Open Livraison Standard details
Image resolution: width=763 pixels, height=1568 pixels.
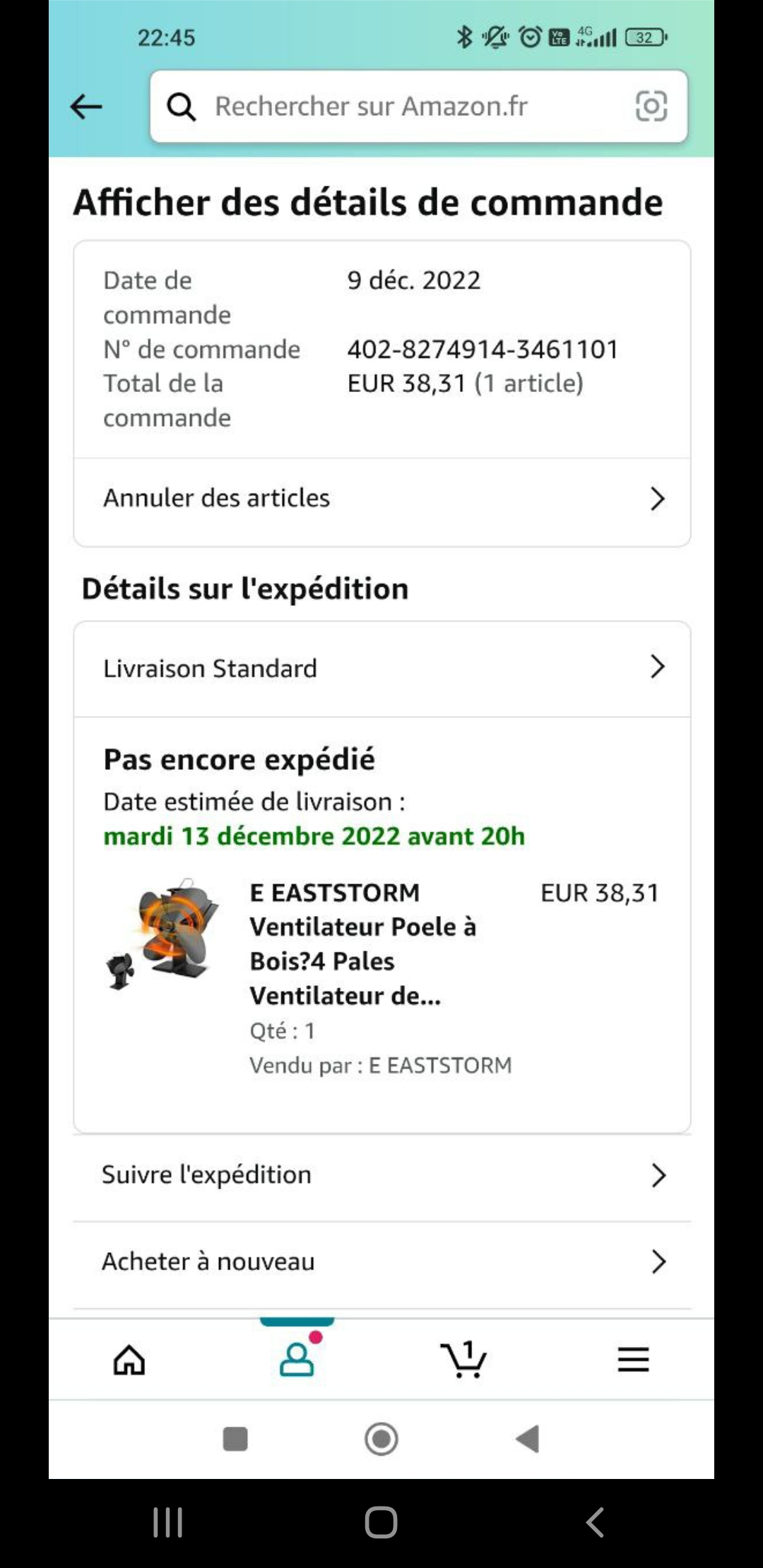(382, 668)
